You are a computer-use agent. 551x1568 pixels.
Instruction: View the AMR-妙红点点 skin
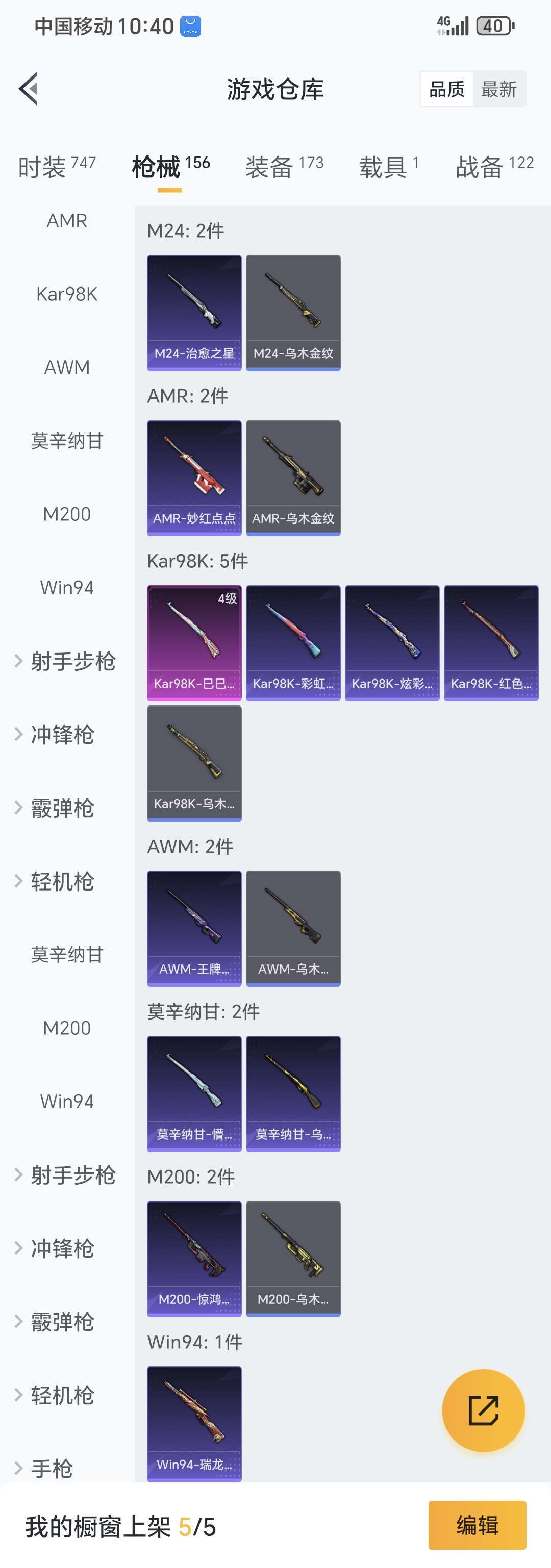pyautogui.click(x=194, y=478)
